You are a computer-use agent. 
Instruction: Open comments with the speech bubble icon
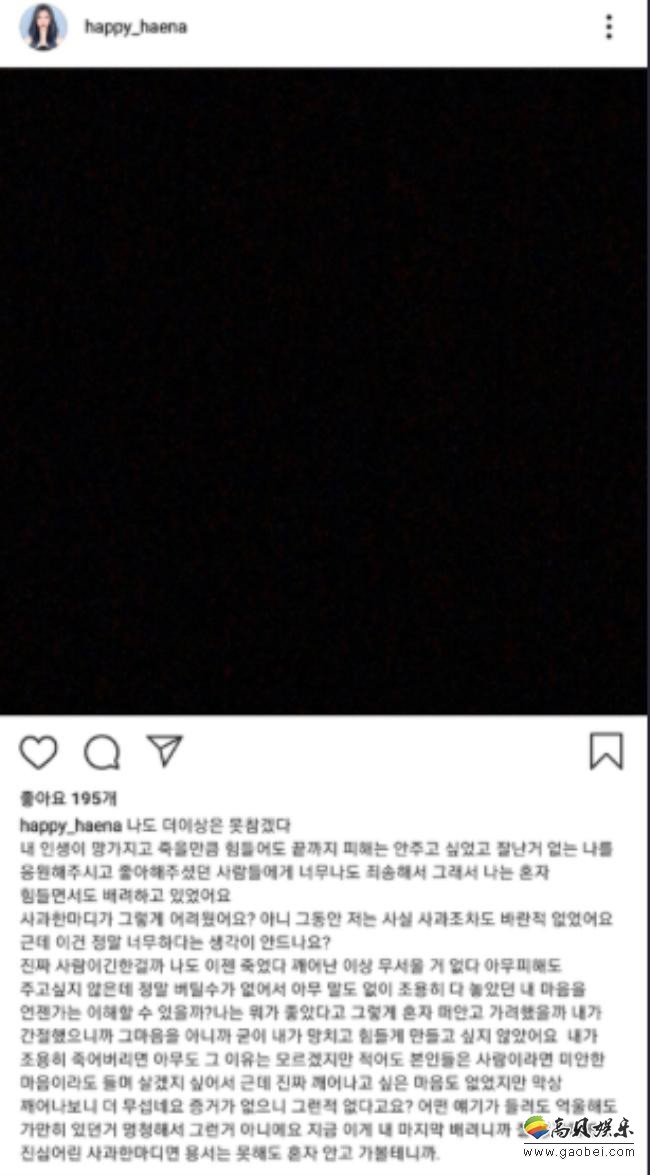(x=102, y=752)
